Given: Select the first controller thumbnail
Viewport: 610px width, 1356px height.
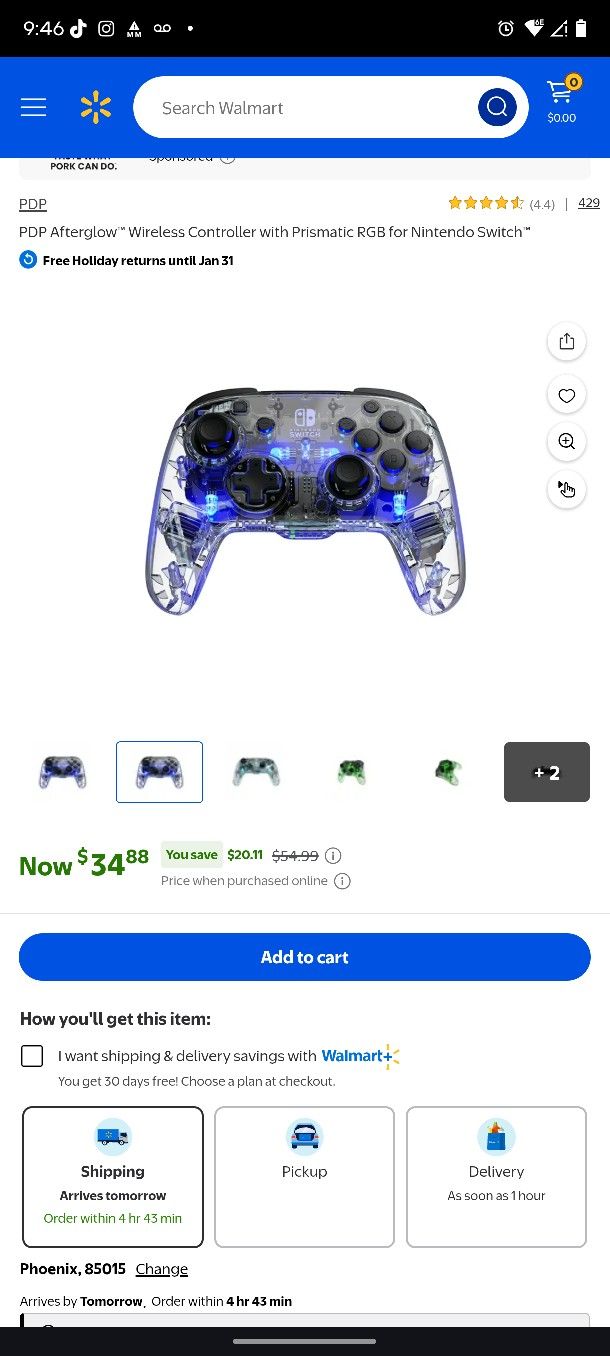Looking at the screenshot, I should click(62, 772).
